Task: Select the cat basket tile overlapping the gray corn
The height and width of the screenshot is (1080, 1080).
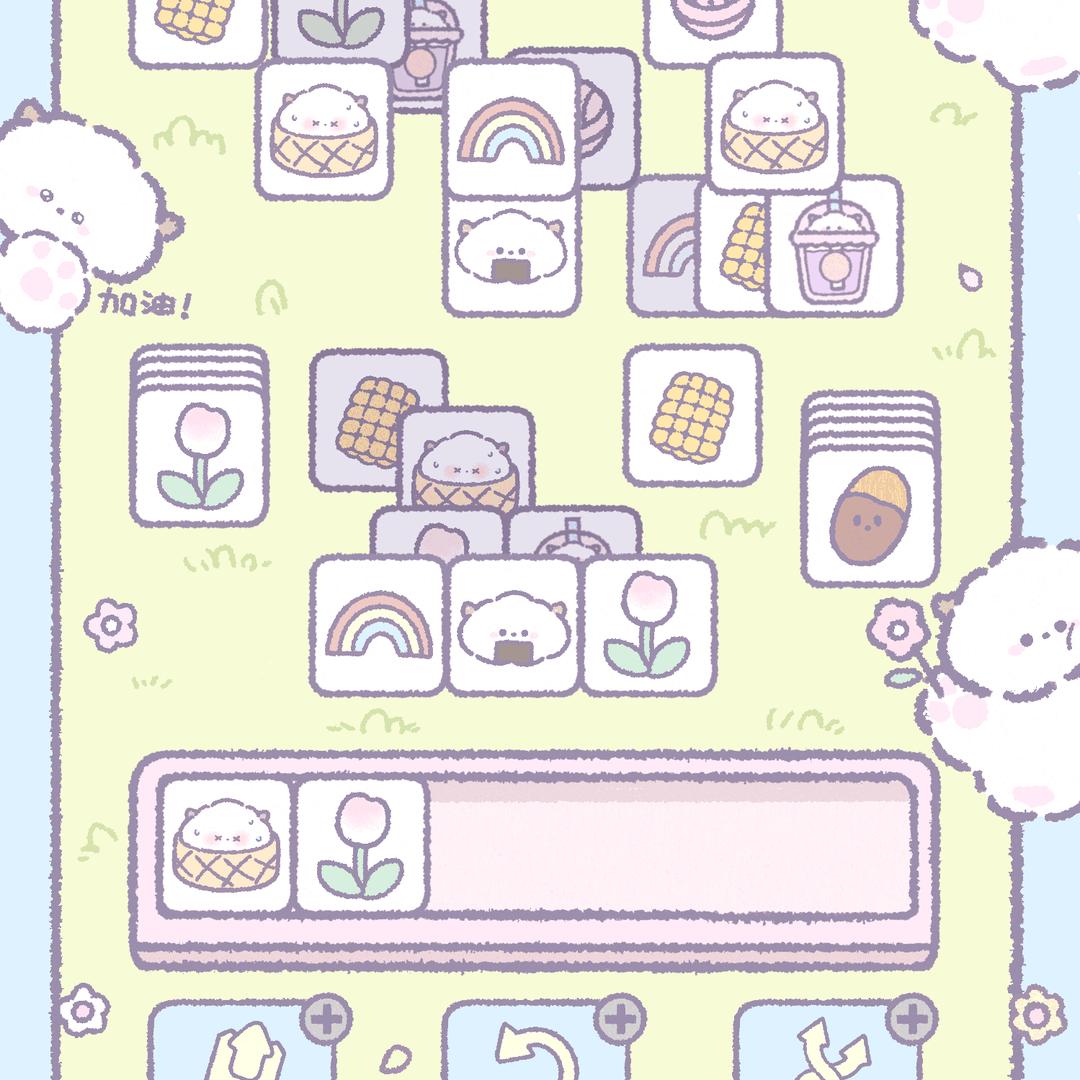Action: pyautogui.click(x=466, y=462)
